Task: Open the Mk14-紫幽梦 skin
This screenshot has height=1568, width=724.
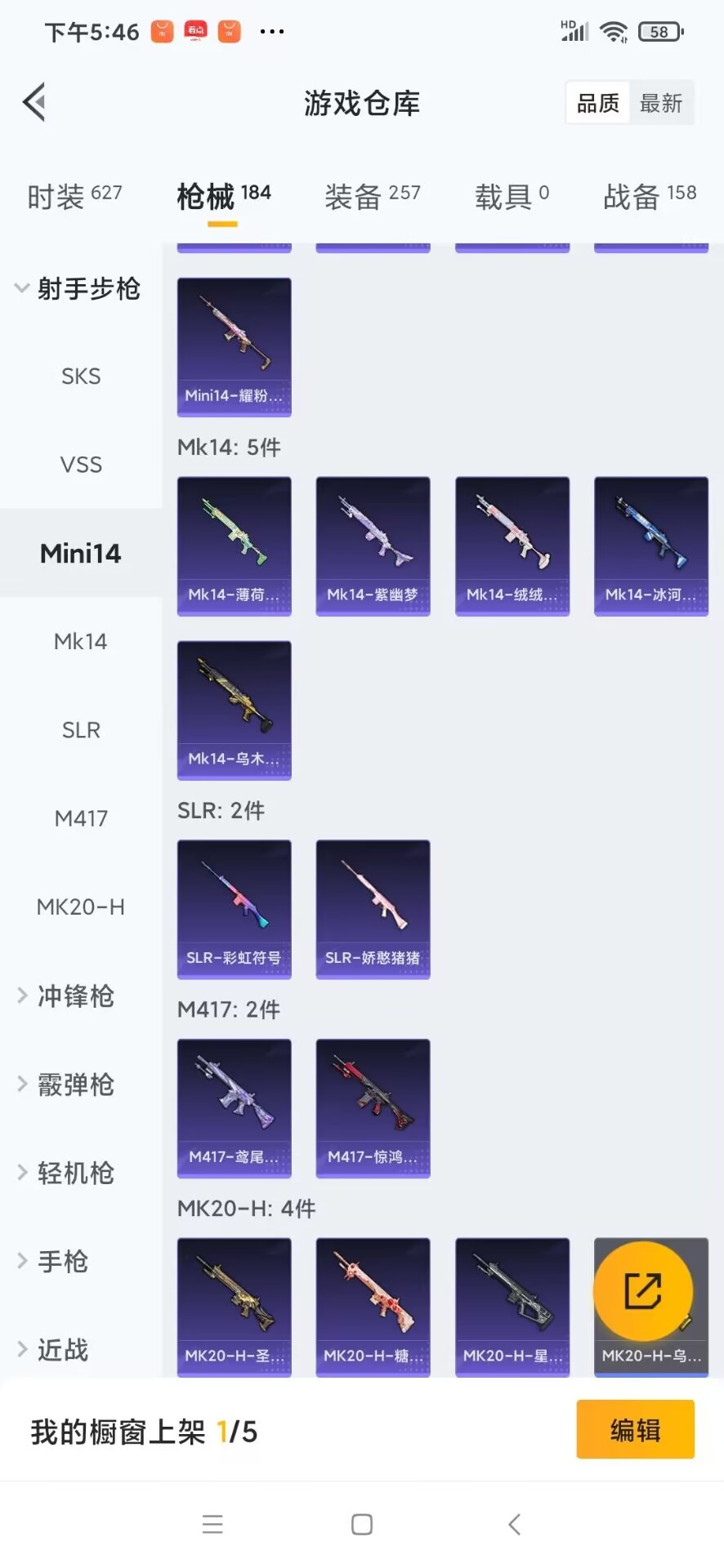Action: click(373, 546)
